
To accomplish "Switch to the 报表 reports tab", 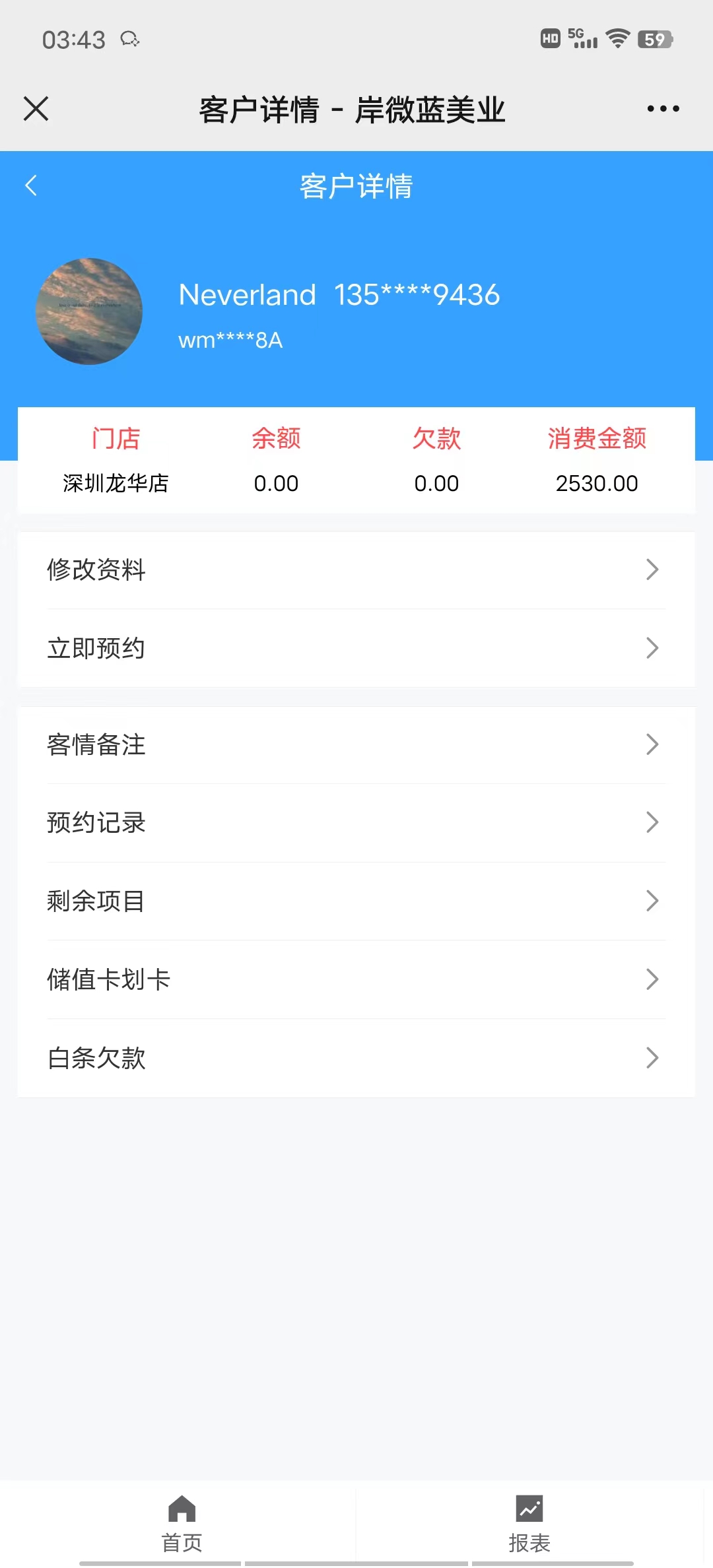I will coord(529,1522).
